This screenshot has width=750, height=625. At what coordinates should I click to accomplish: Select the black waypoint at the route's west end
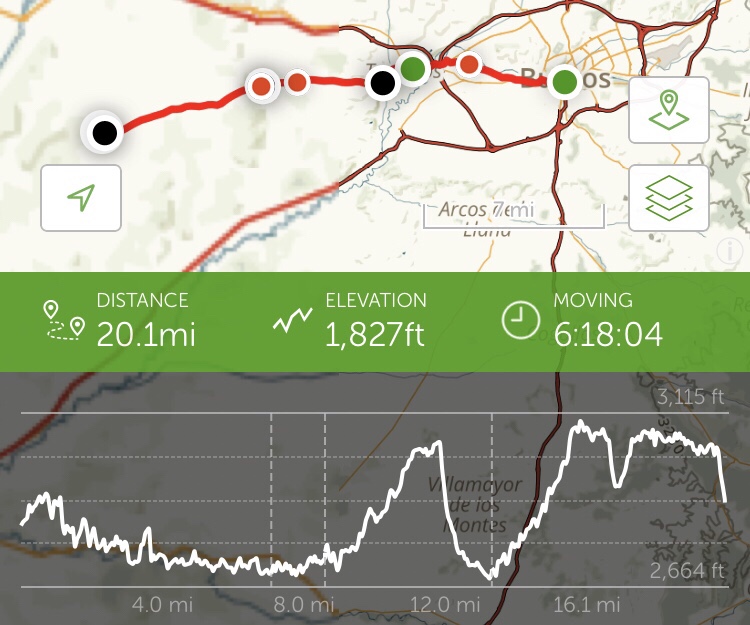pos(102,131)
